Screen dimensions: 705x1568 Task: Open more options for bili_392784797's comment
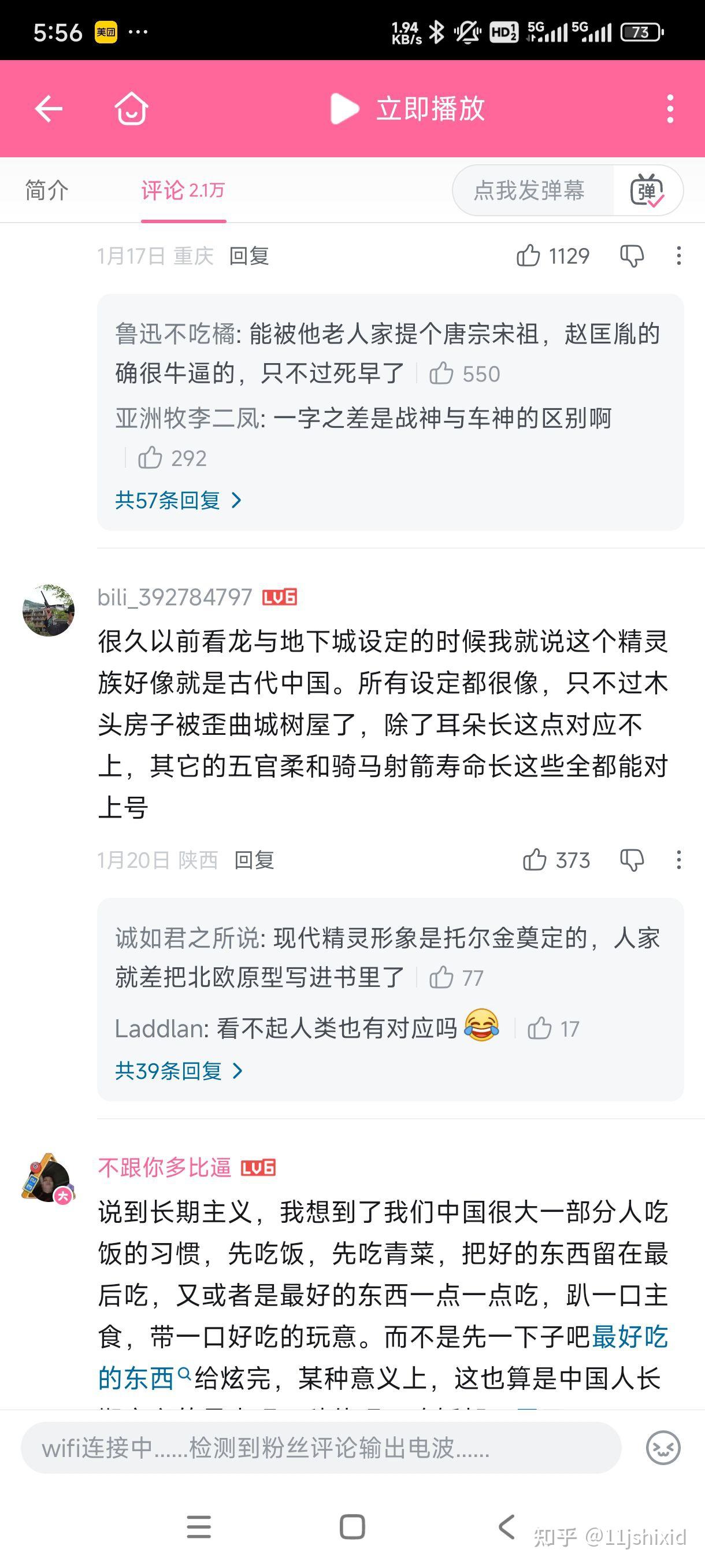(x=679, y=860)
